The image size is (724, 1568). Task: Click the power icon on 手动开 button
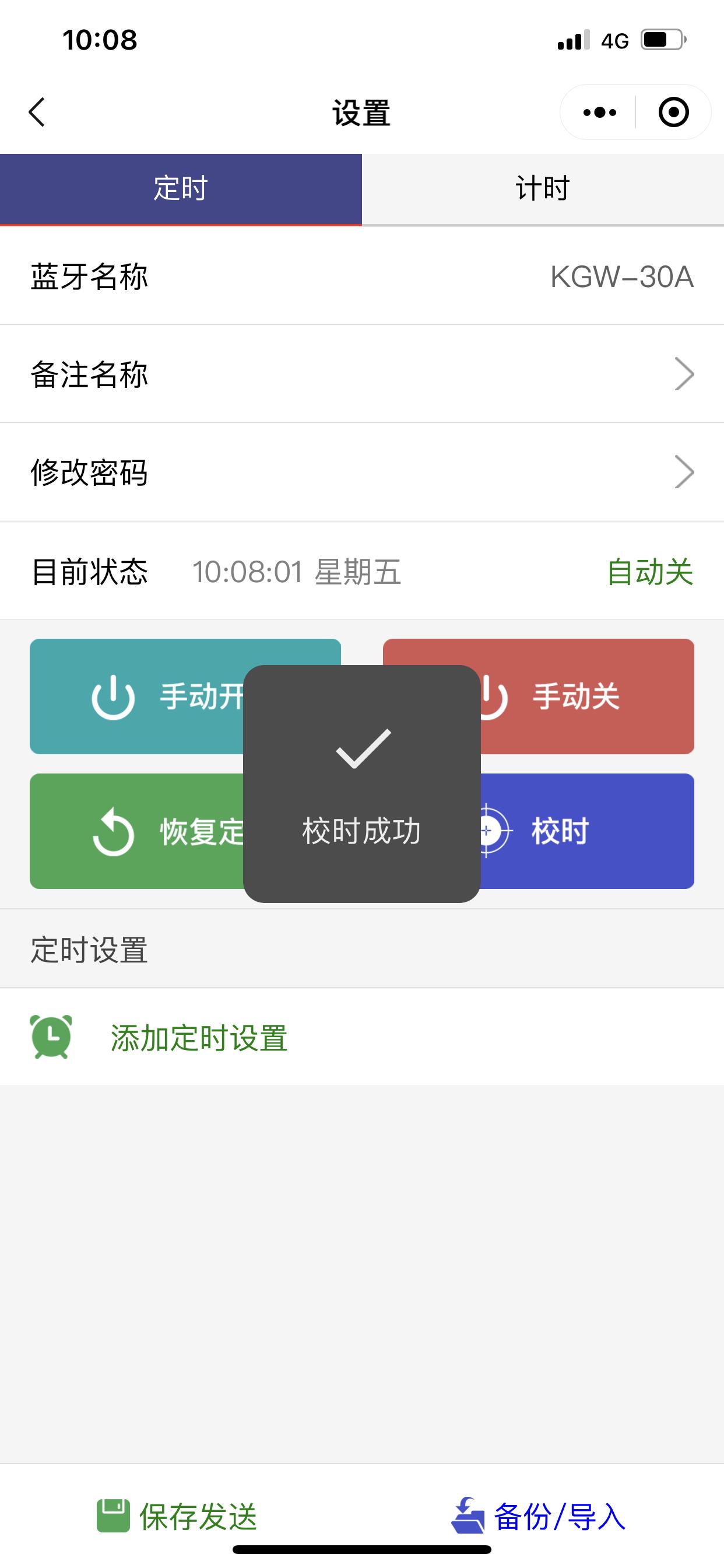(112, 698)
